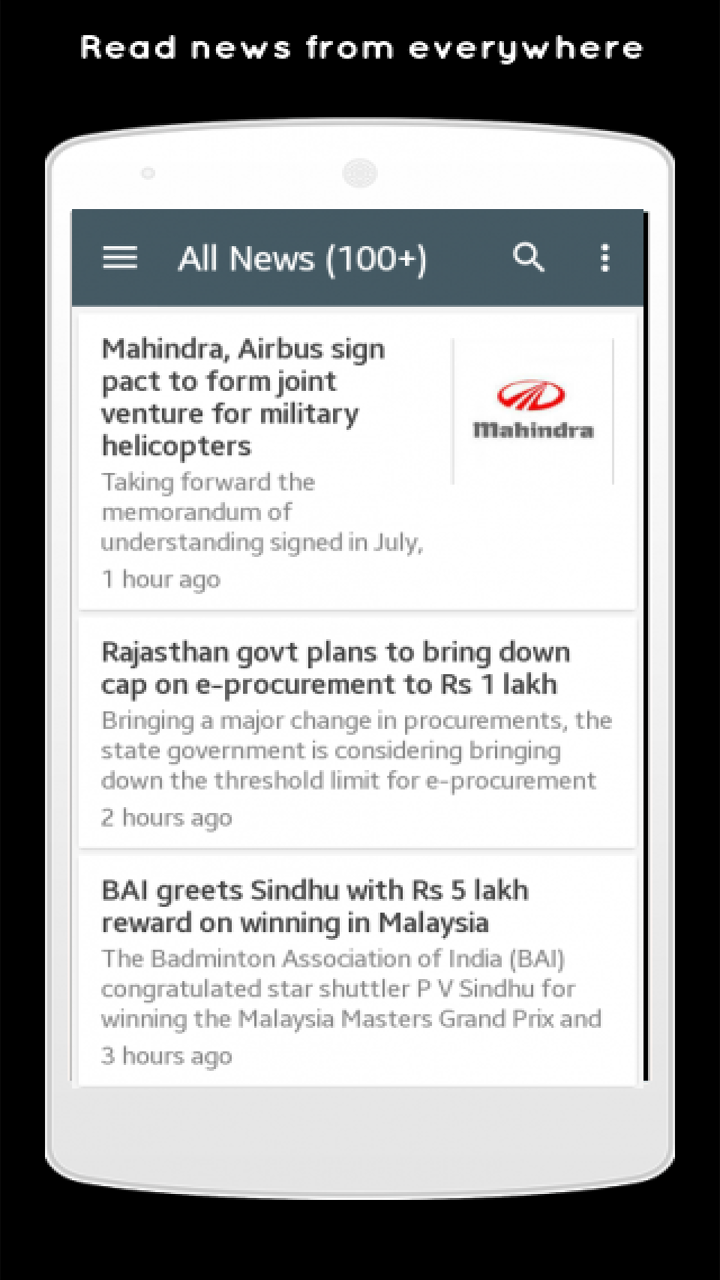Open the BAI greets Sindhu article
Image resolution: width=720 pixels, height=1280 pixels.
coord(315,906)
